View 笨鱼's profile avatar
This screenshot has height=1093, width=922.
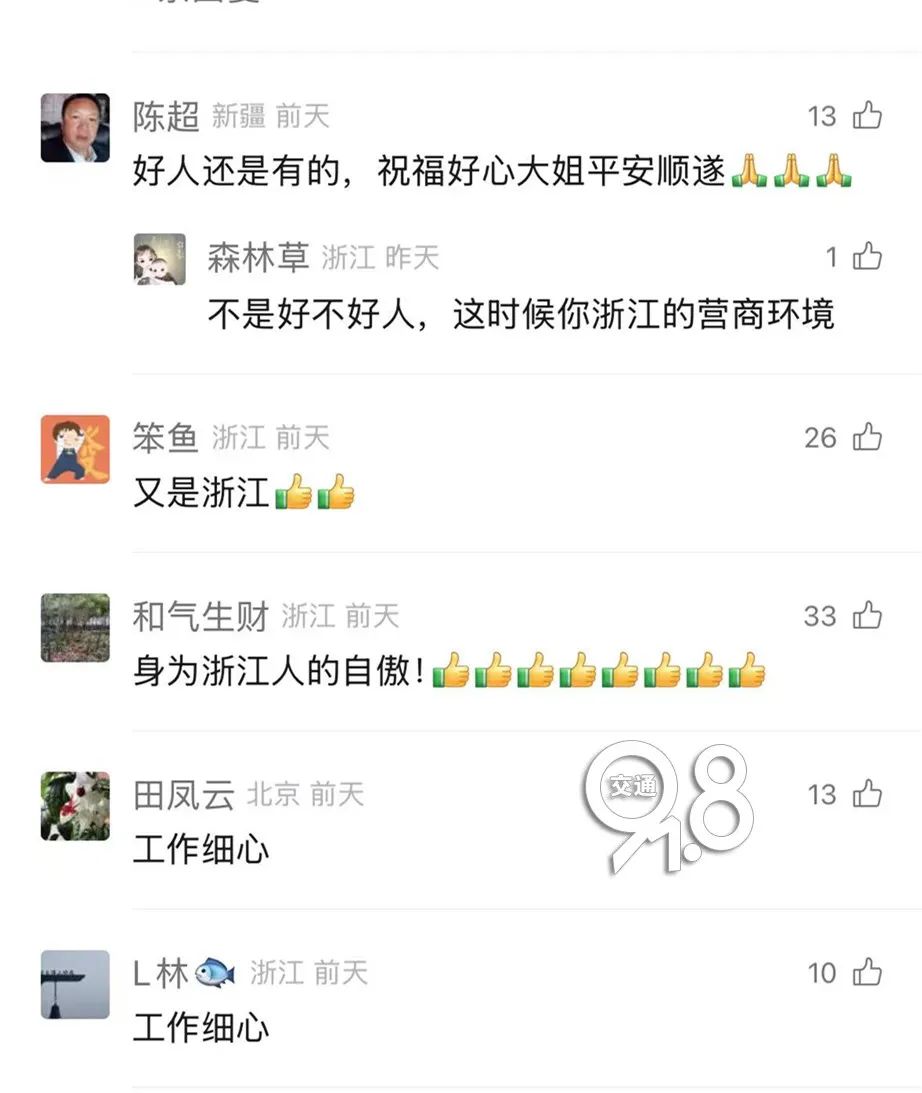point(75,449)
